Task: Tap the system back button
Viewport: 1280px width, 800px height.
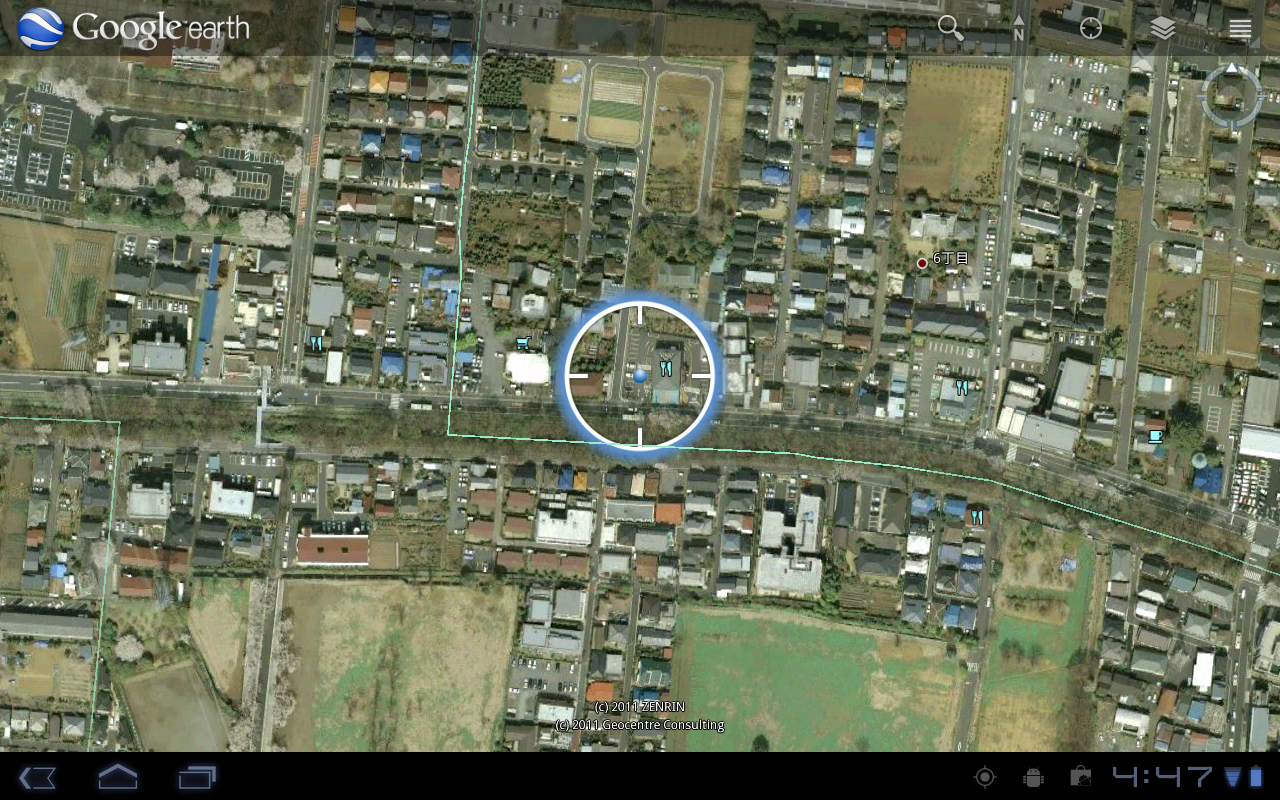Action: tap(37, 777)
